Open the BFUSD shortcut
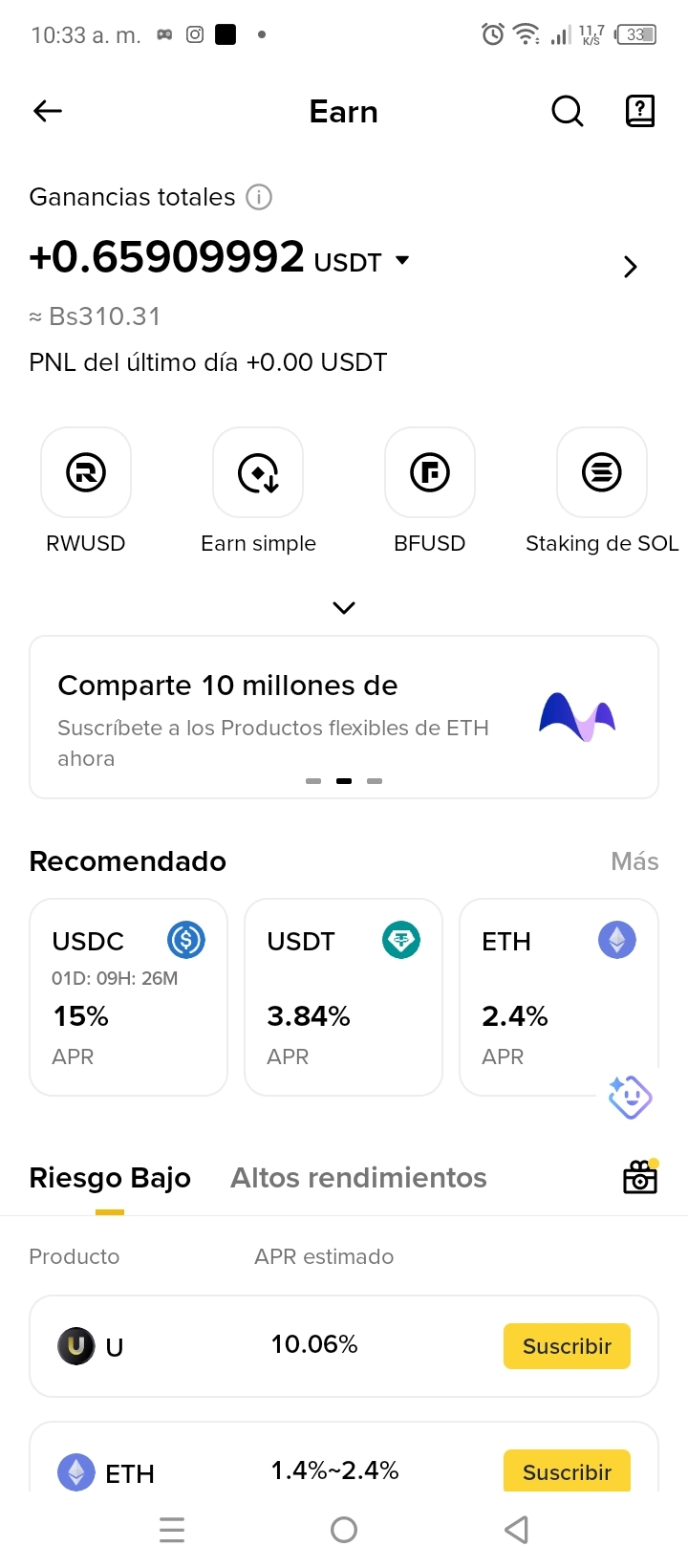 point(430,491)
